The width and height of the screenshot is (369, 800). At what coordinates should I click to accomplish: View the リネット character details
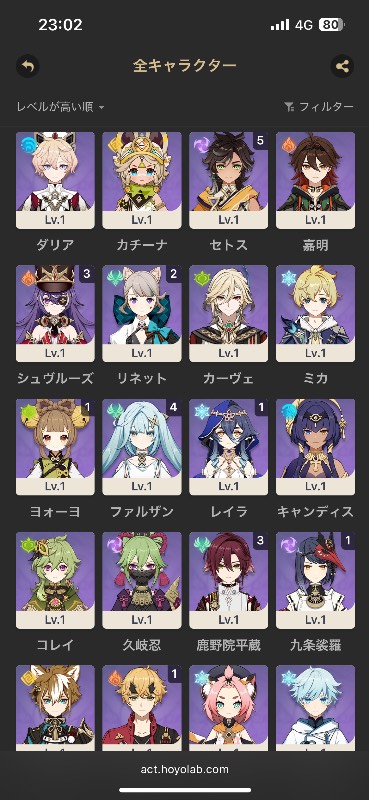142,313
